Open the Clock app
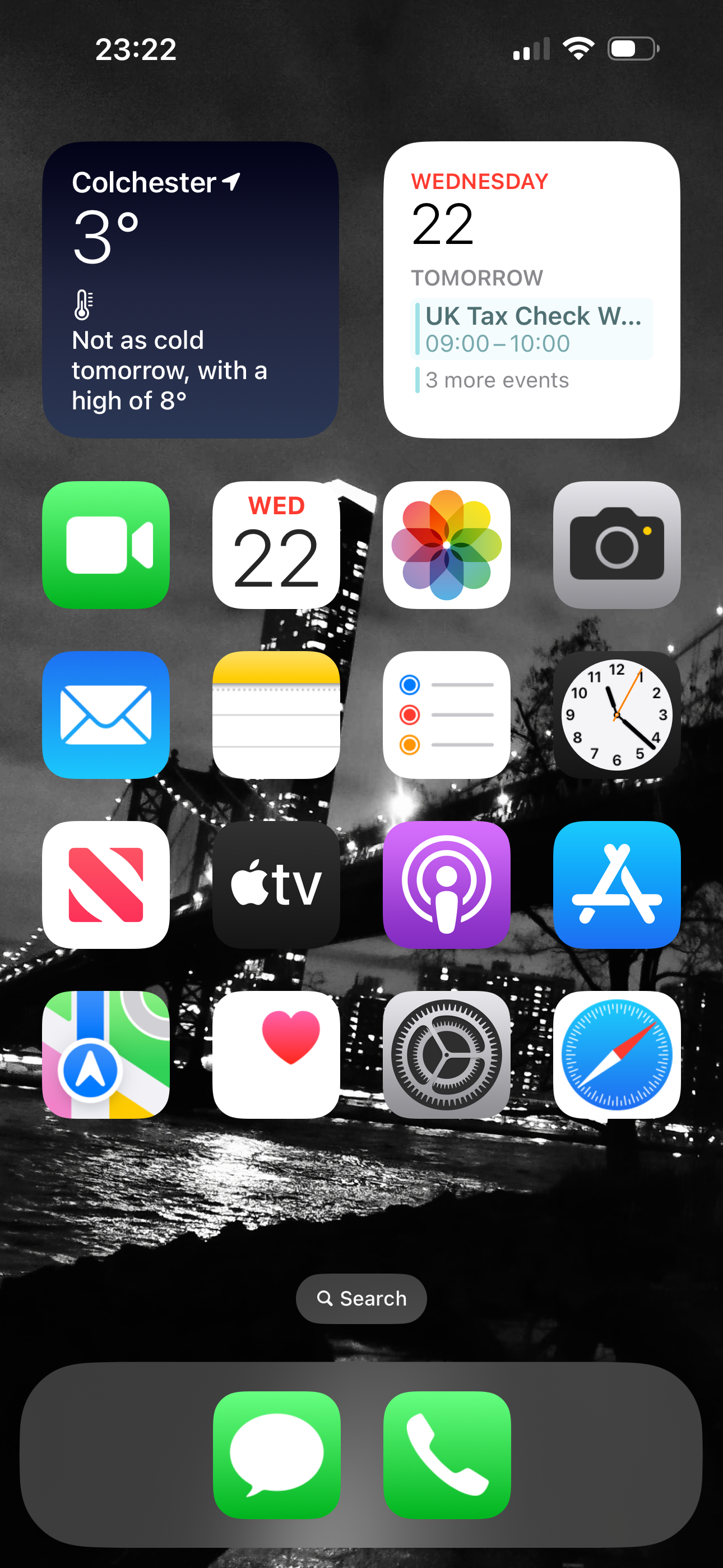 617,714
